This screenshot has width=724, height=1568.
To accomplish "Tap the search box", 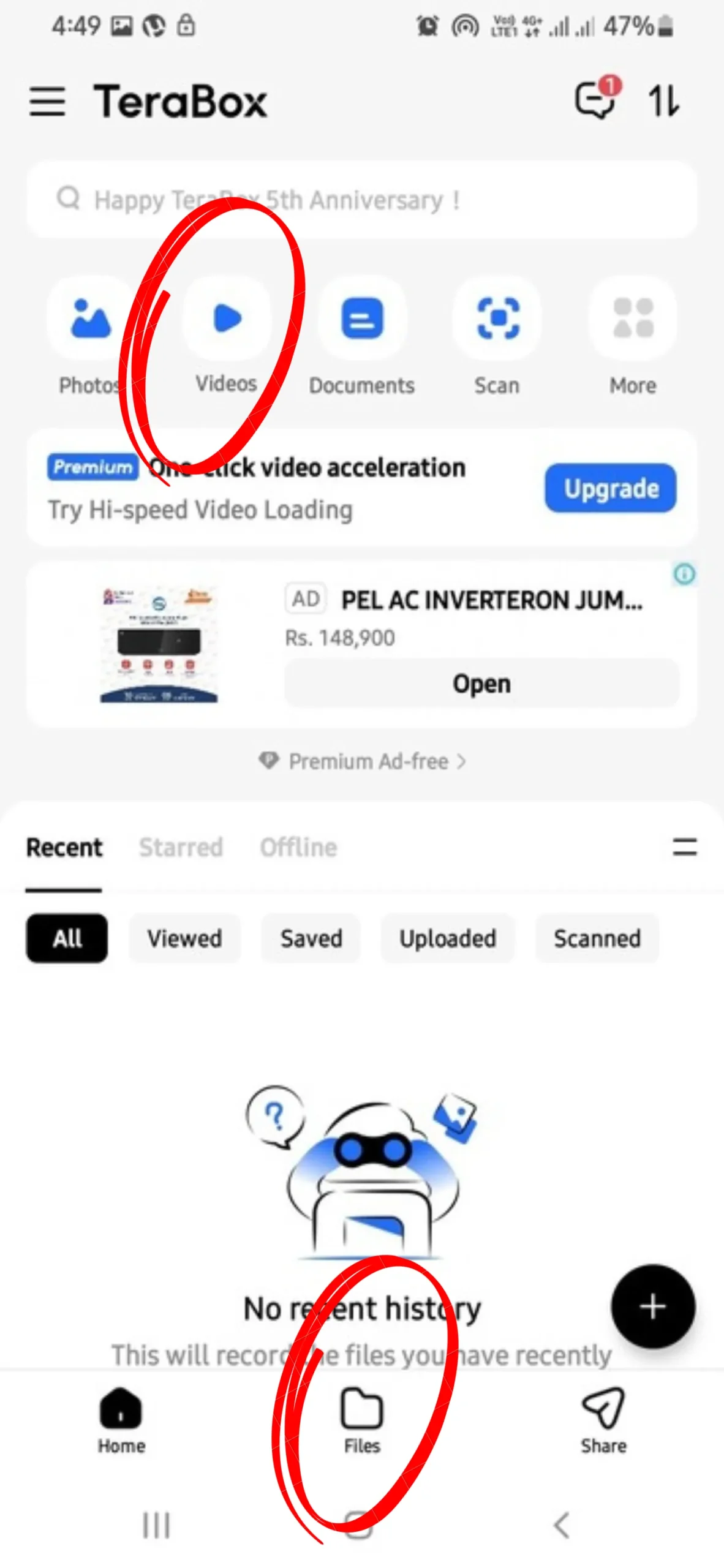I will (x=361, y=200).
